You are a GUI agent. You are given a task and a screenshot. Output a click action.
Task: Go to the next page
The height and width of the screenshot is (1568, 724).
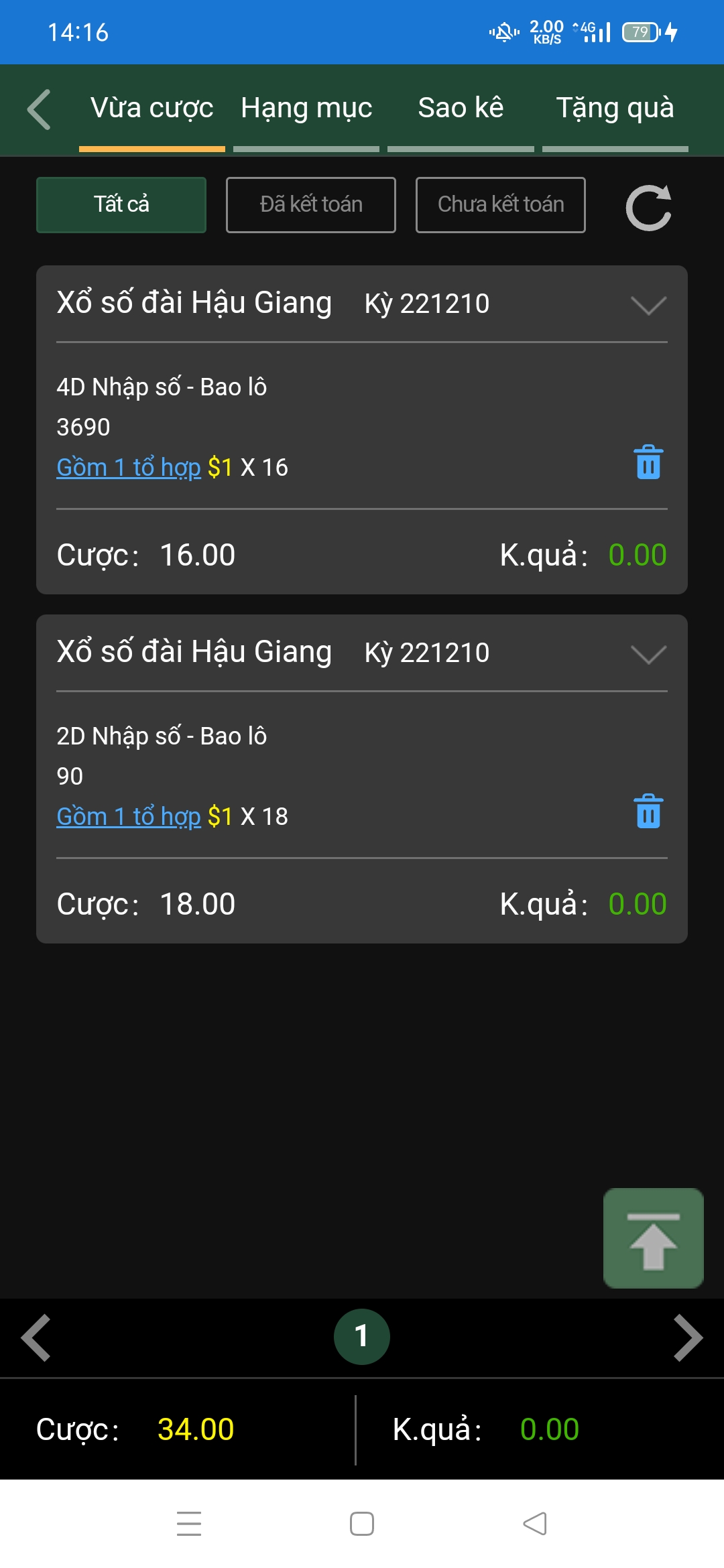point(688,1337)
